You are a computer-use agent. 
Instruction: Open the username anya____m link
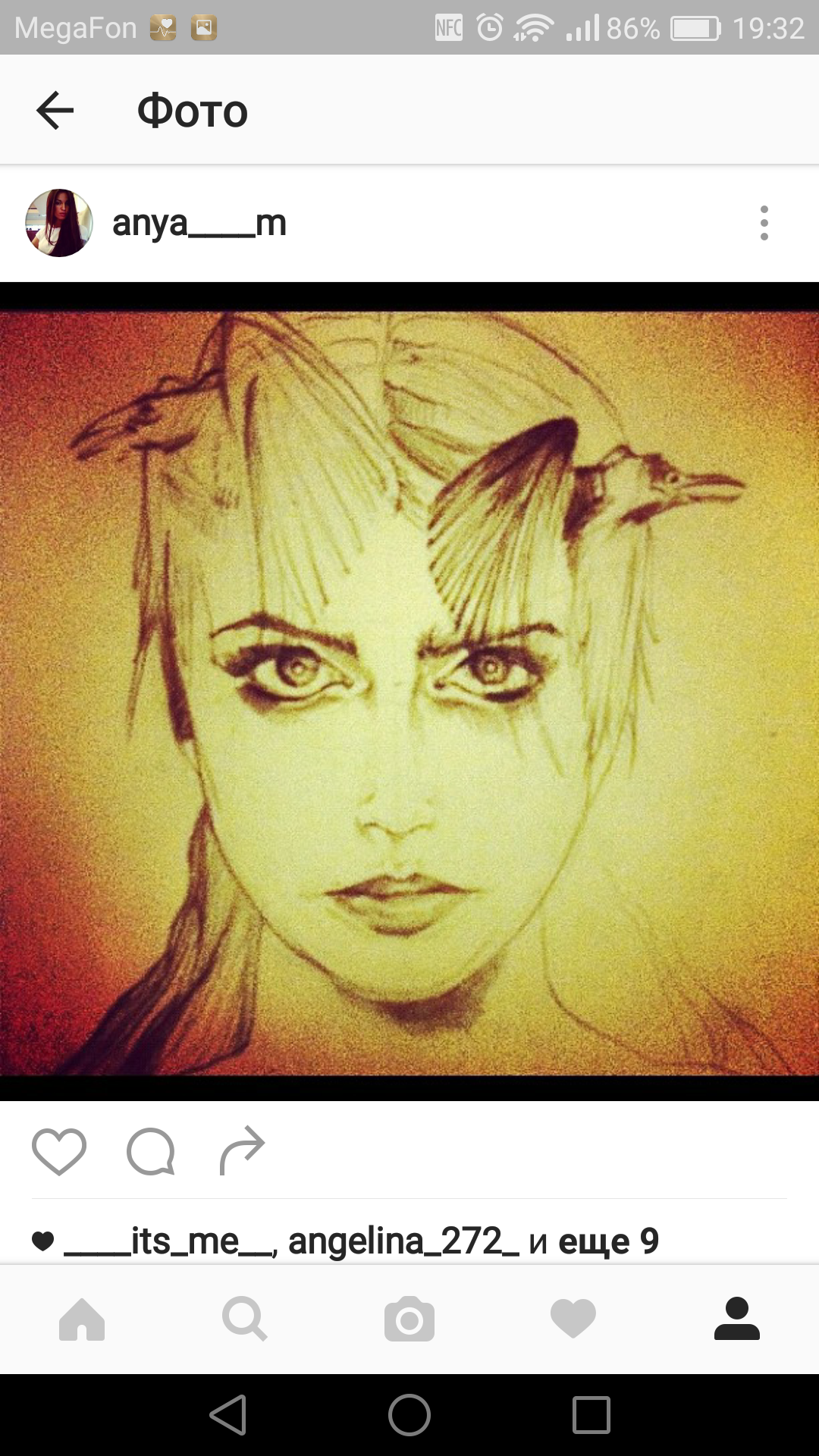click(x=199, y=223)
